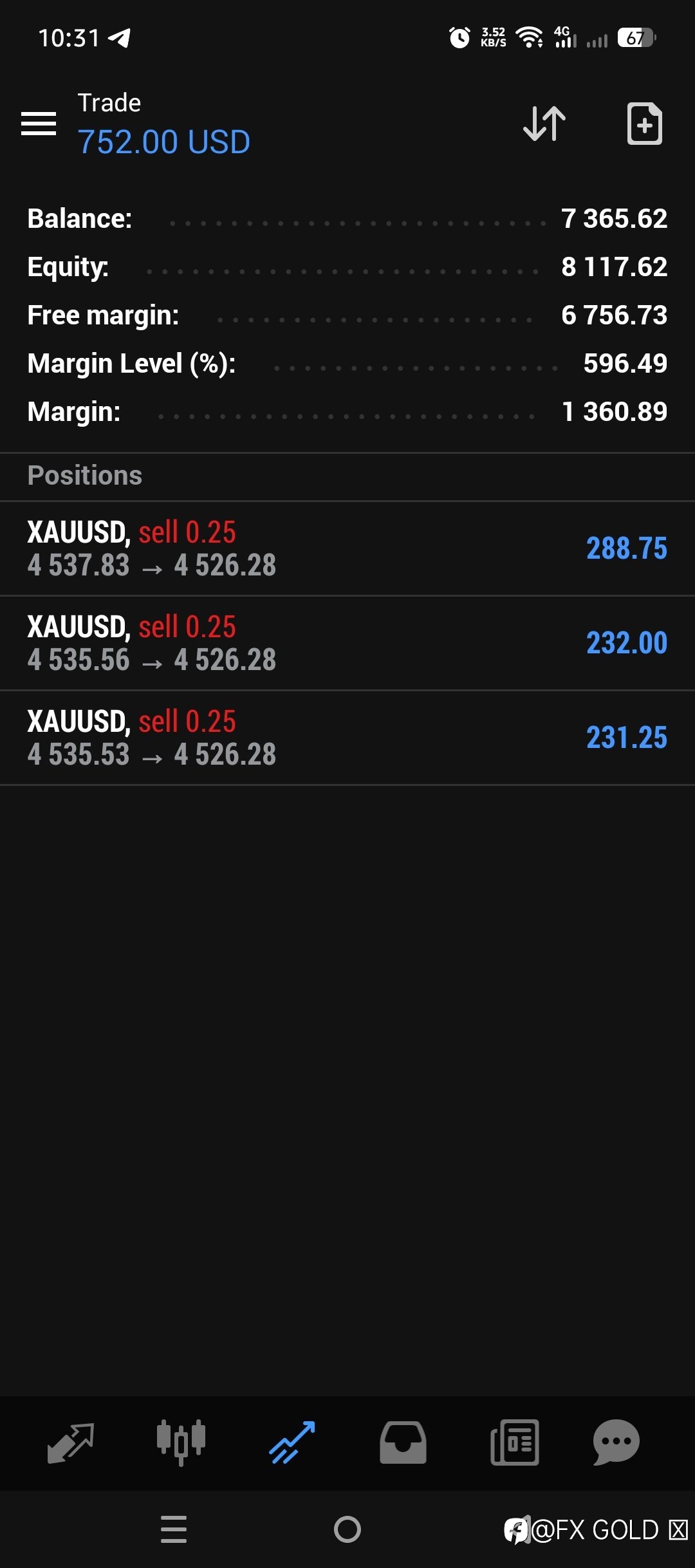Tap the sort positions arrows icon
The image size is (695, 1568).
pyautogui.click(x=544, y=124)
